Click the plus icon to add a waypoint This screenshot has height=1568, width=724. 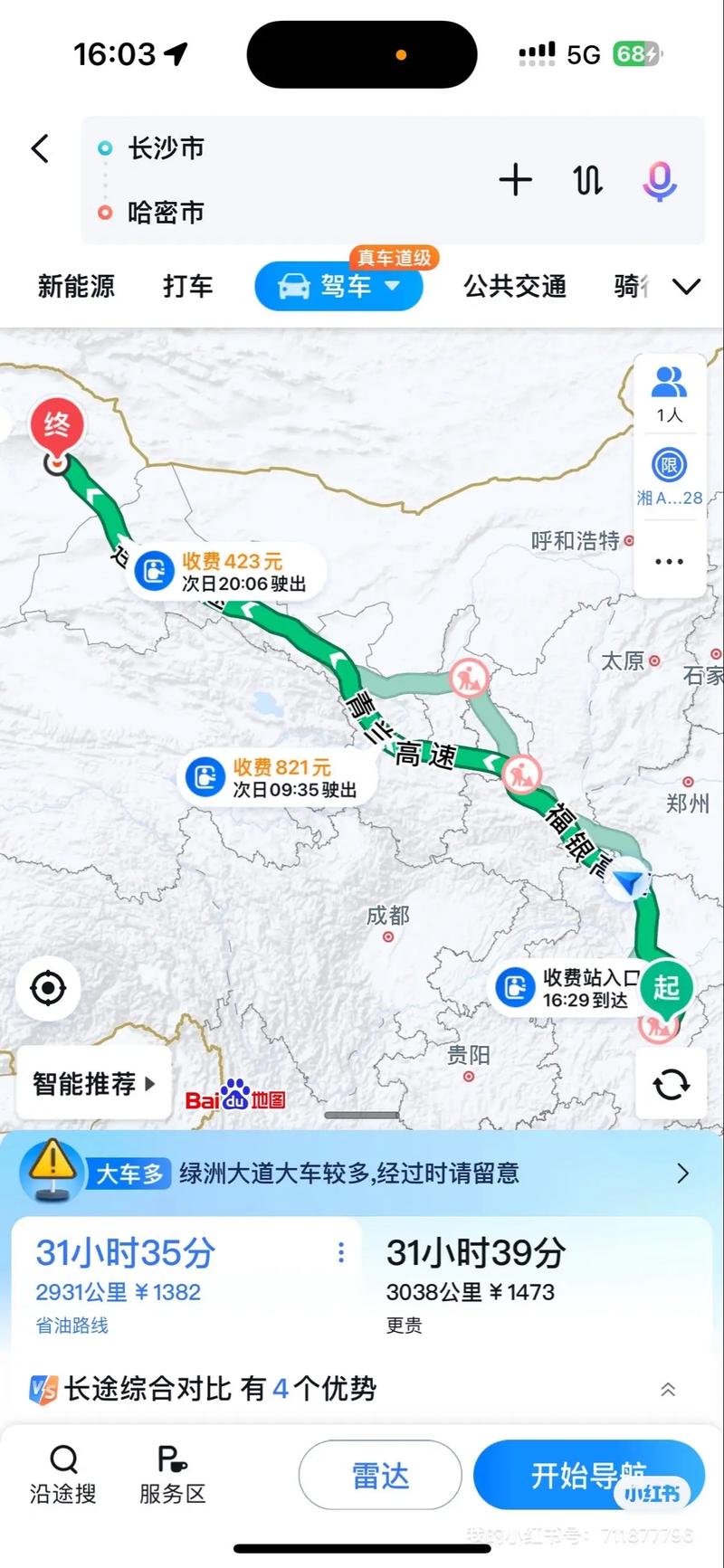pyautogui.click(x=516, y=181)
